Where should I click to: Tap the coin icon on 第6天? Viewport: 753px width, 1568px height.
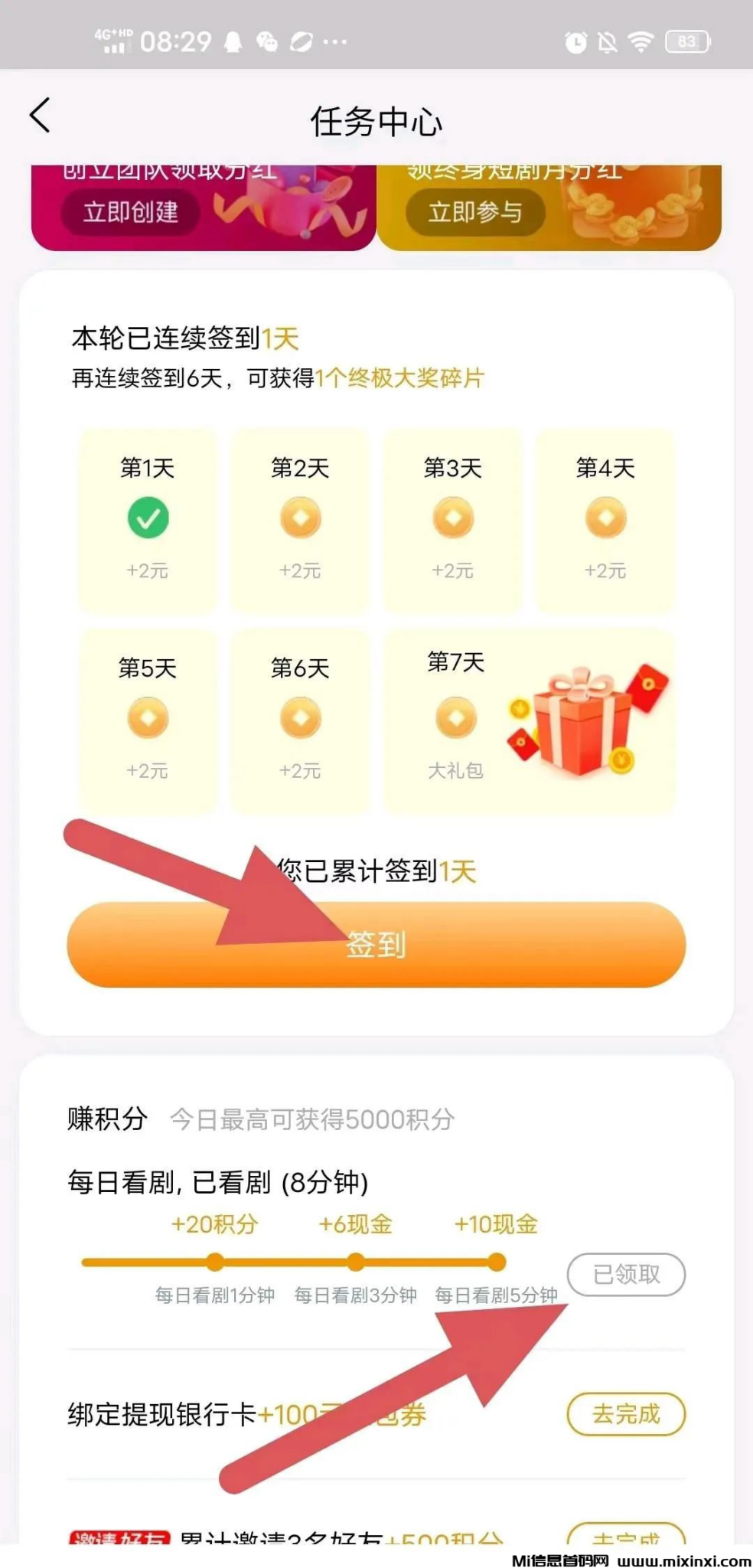pyautogui.click(x=300, y=717)
